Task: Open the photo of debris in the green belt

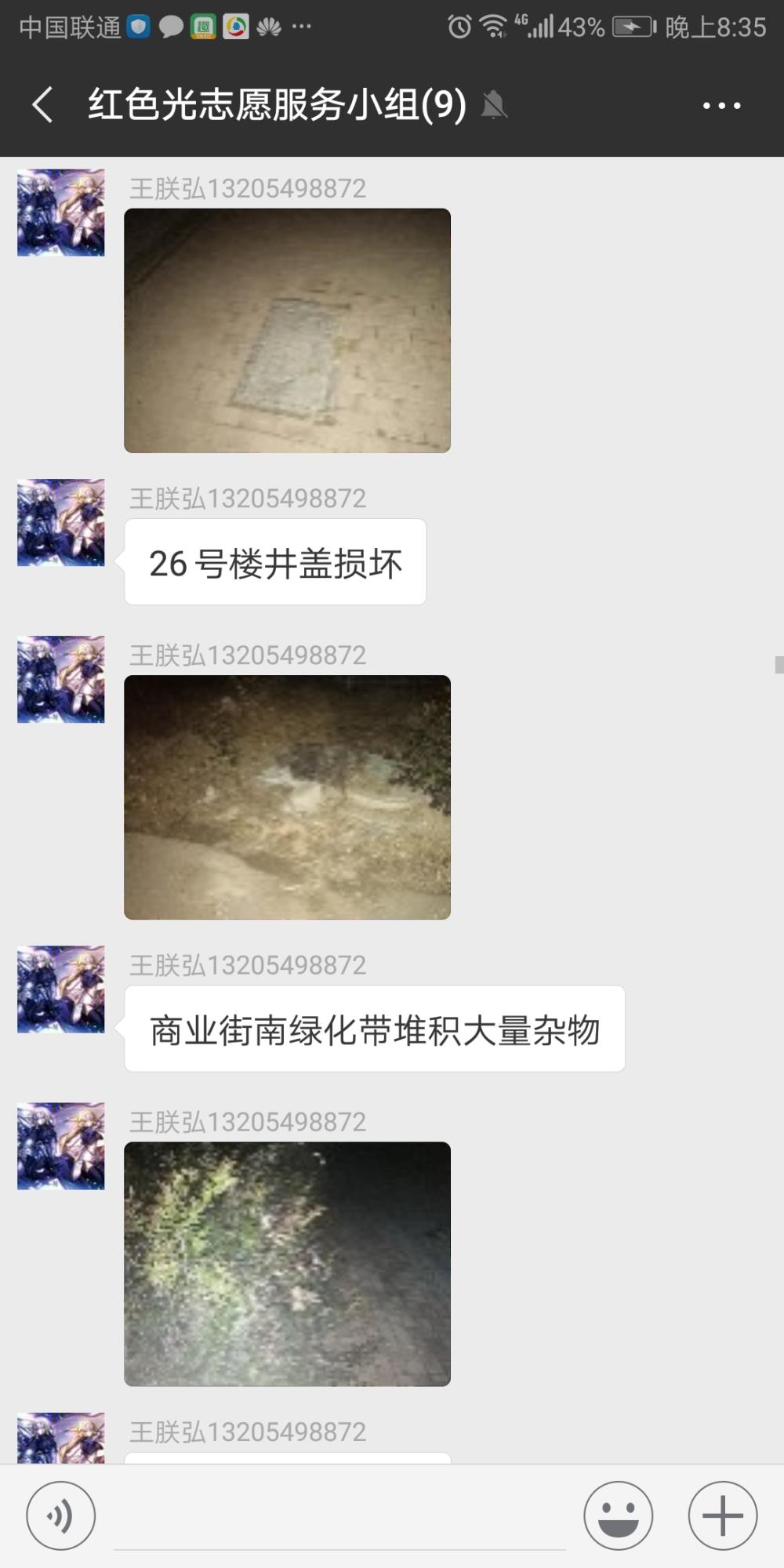Action: point(287,797)
